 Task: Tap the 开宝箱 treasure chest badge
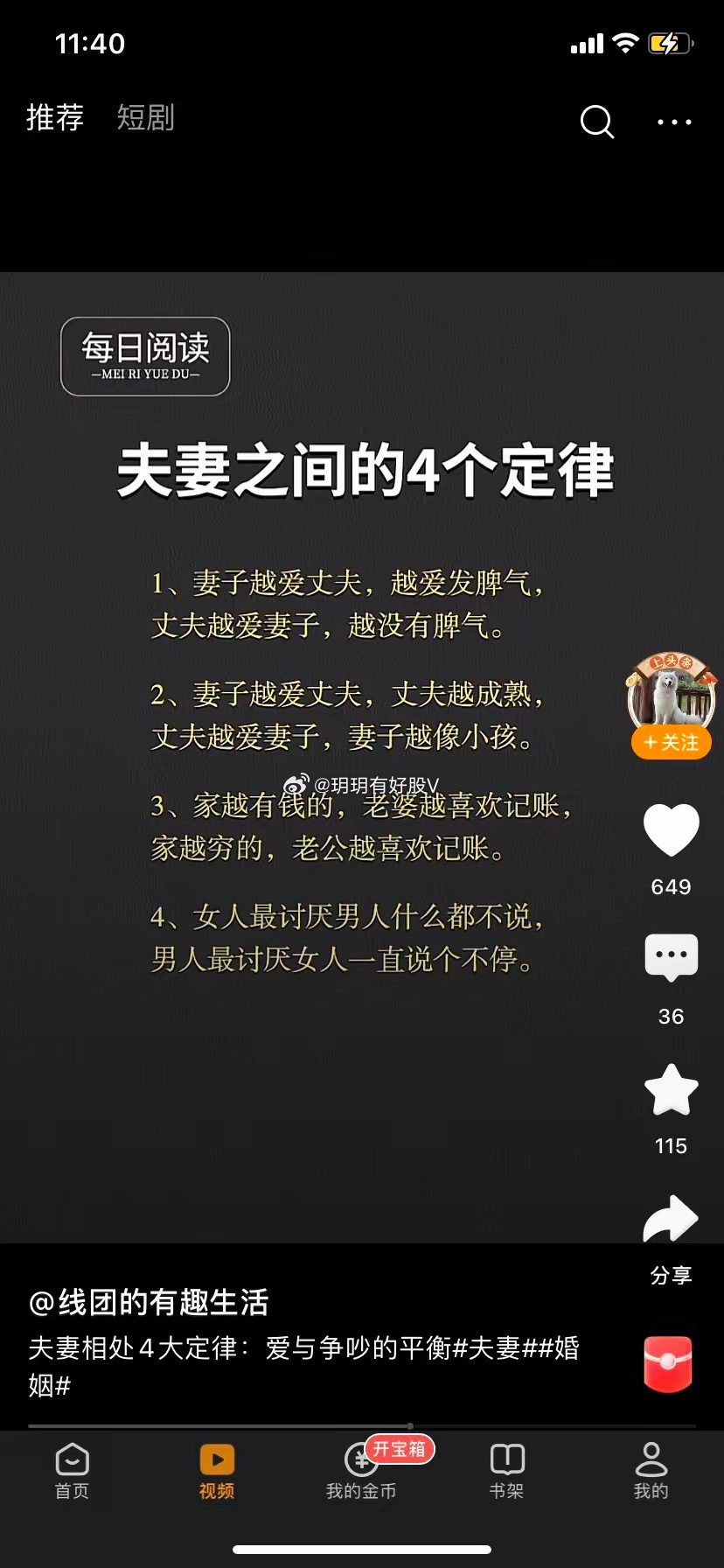coord(398,1450)
